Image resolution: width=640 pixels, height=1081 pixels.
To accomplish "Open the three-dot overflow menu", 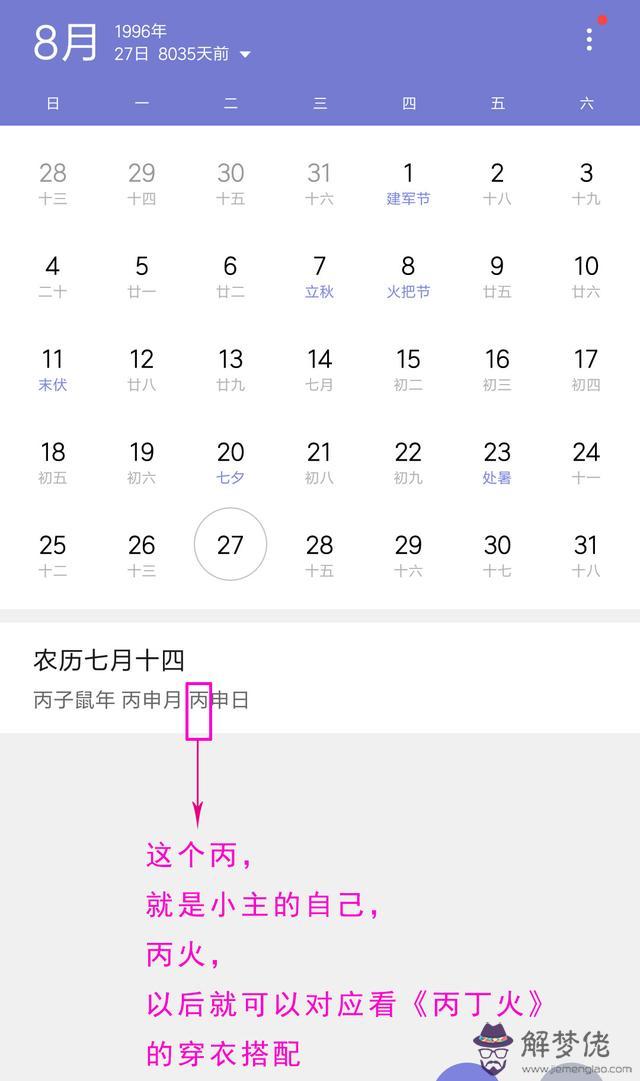I will pos(589,40).
